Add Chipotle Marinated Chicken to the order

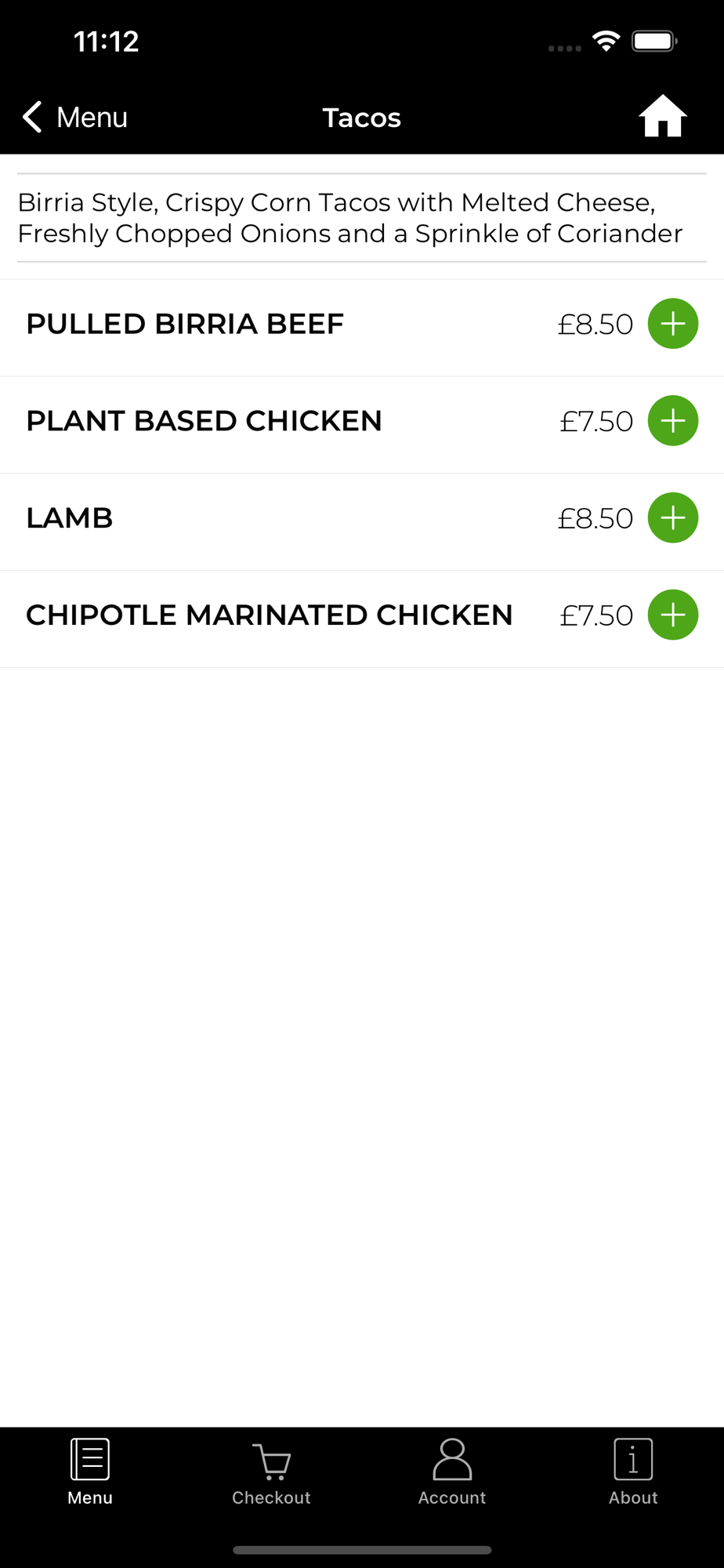pos(672,615)
